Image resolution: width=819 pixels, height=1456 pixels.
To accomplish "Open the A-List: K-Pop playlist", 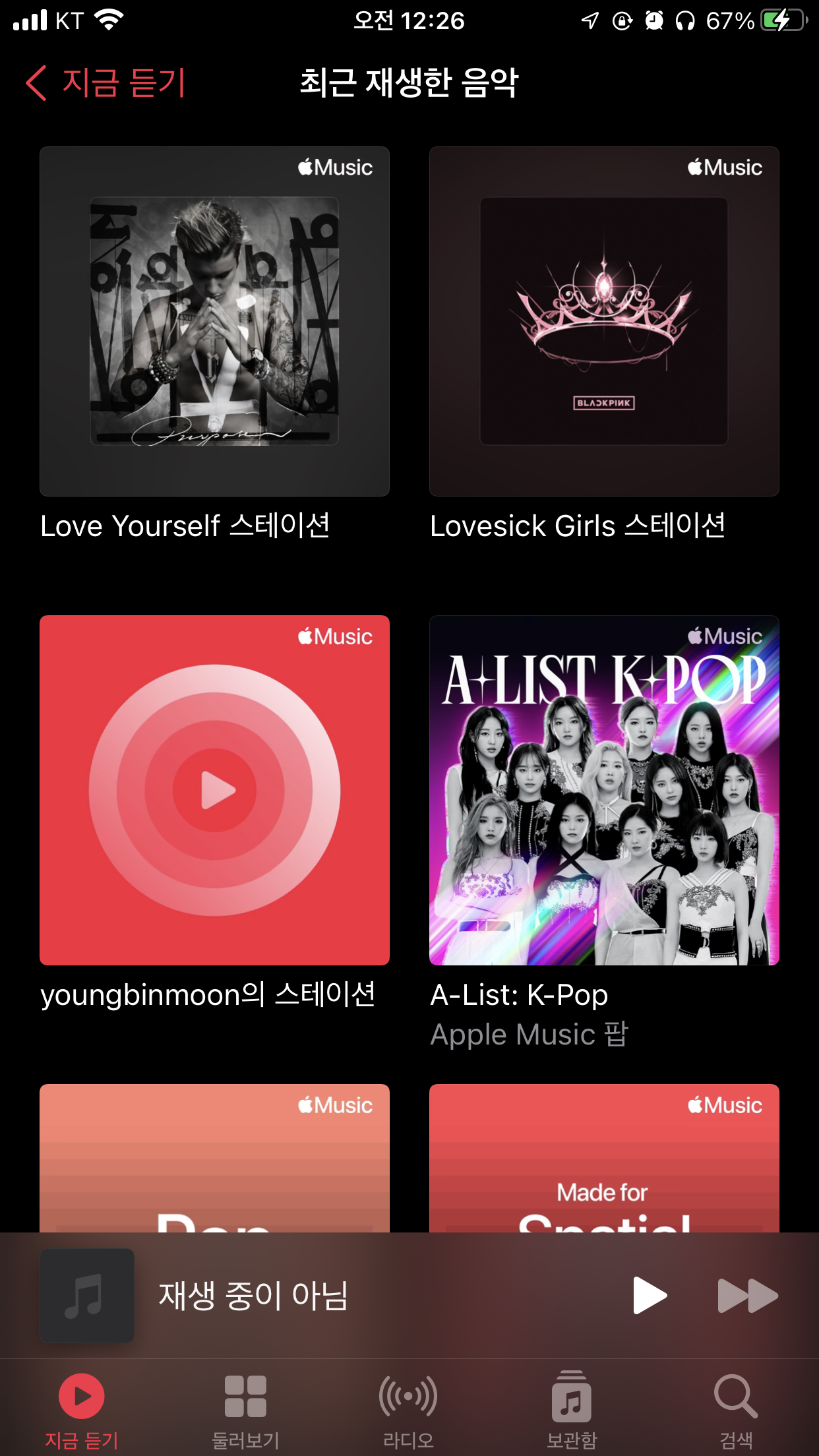I will 604,790.
